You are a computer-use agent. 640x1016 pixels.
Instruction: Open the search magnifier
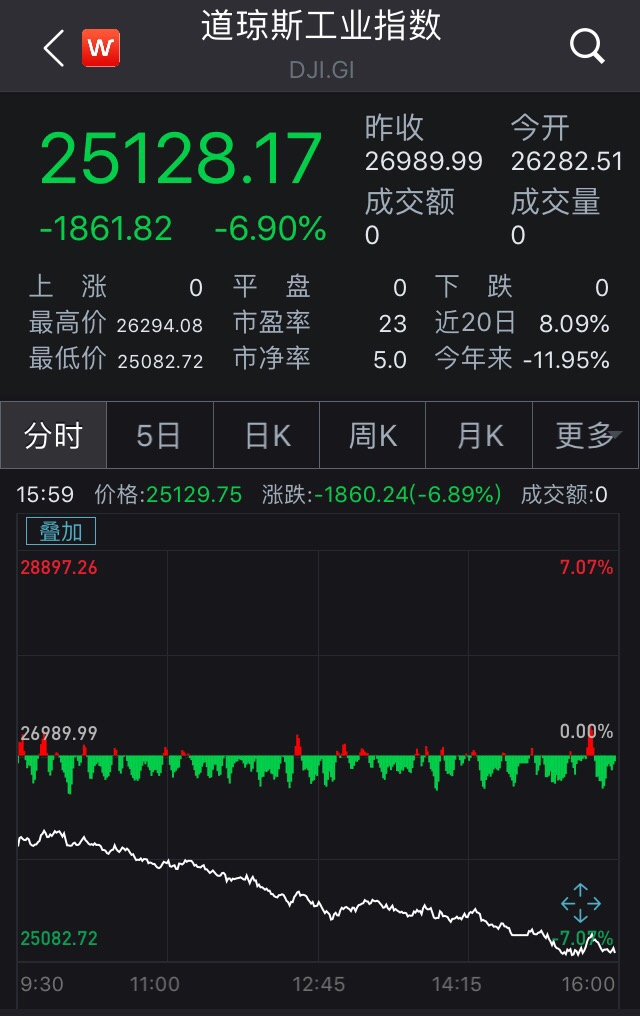[587, 46]
